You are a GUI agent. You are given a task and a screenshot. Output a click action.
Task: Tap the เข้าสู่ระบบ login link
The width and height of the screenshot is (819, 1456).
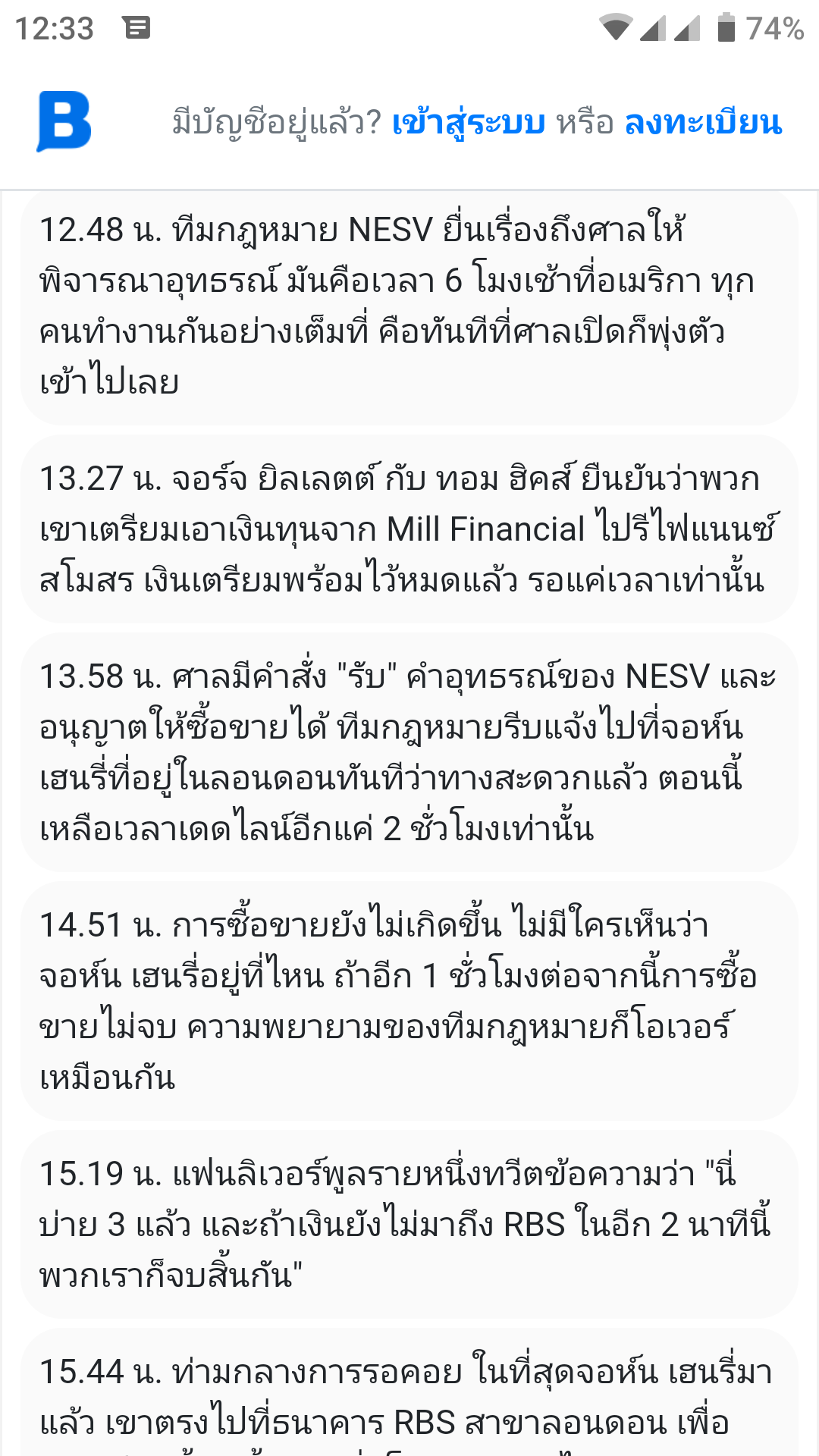tap(469, 122)
